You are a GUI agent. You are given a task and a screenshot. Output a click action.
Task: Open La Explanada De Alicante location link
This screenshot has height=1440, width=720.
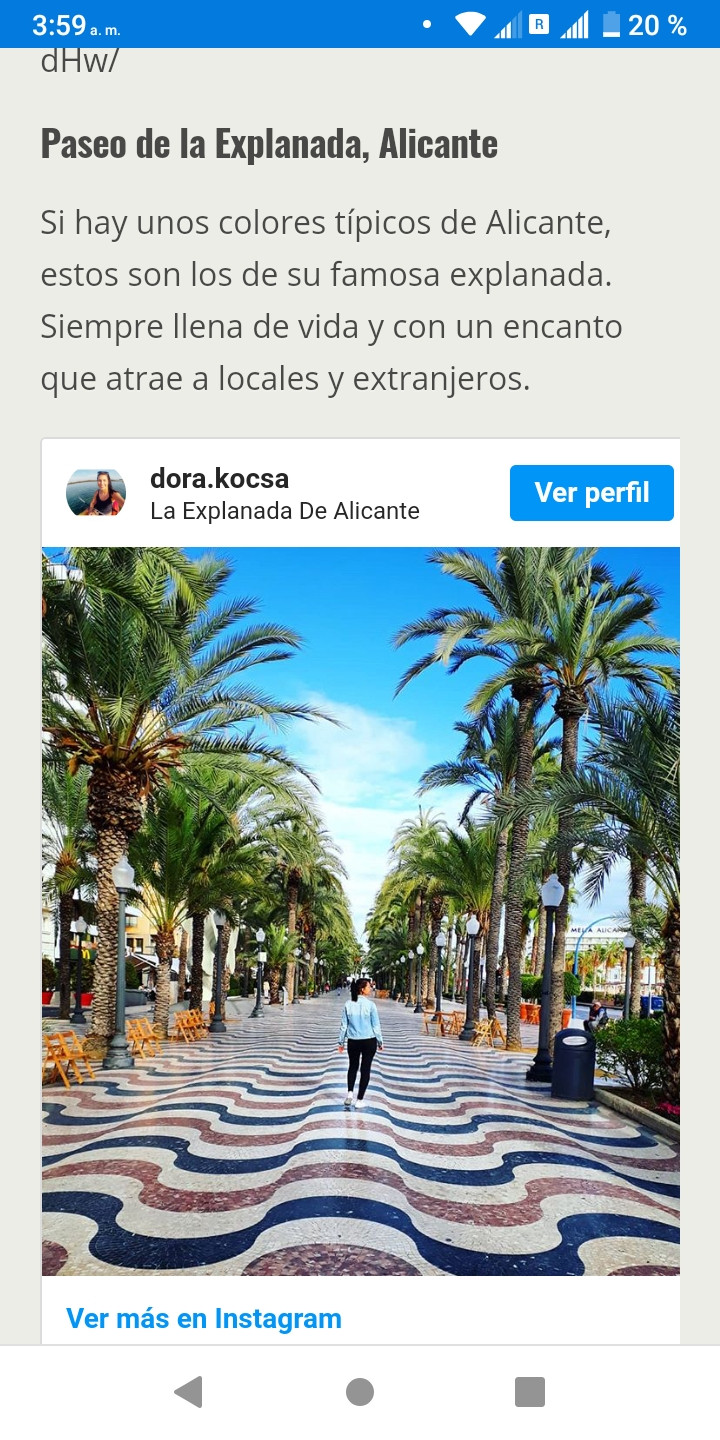point(284,511)
